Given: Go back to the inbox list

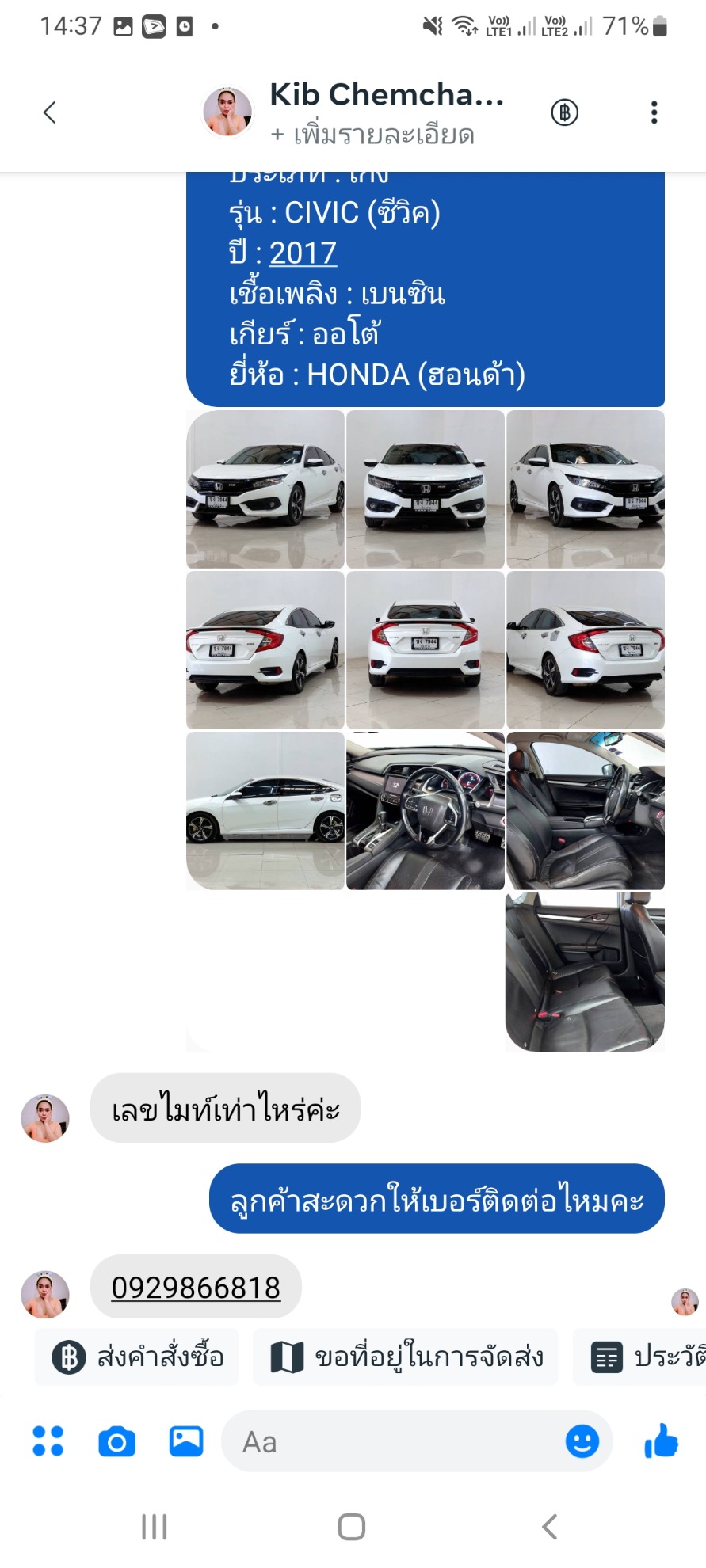Looking at the screenshot, I should tap(49, 112).
